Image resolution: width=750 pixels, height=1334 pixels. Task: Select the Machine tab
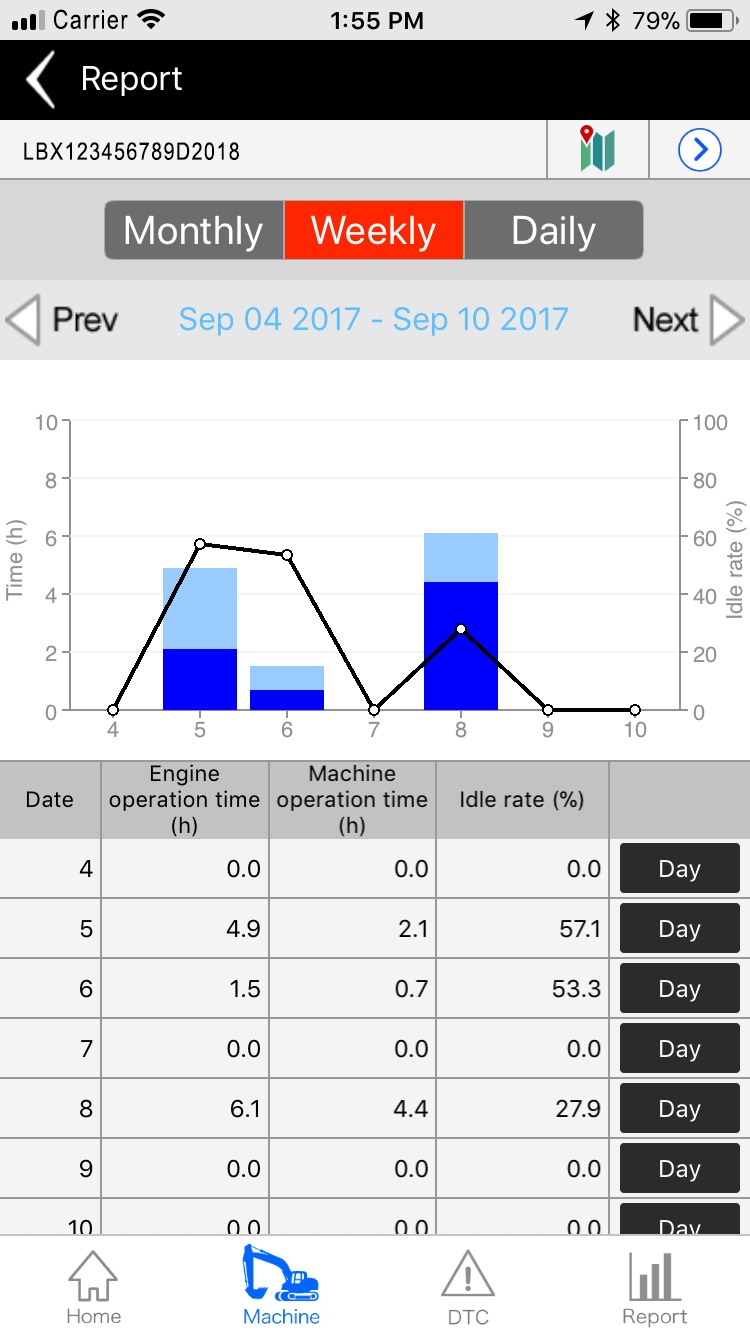point(281,1288)
